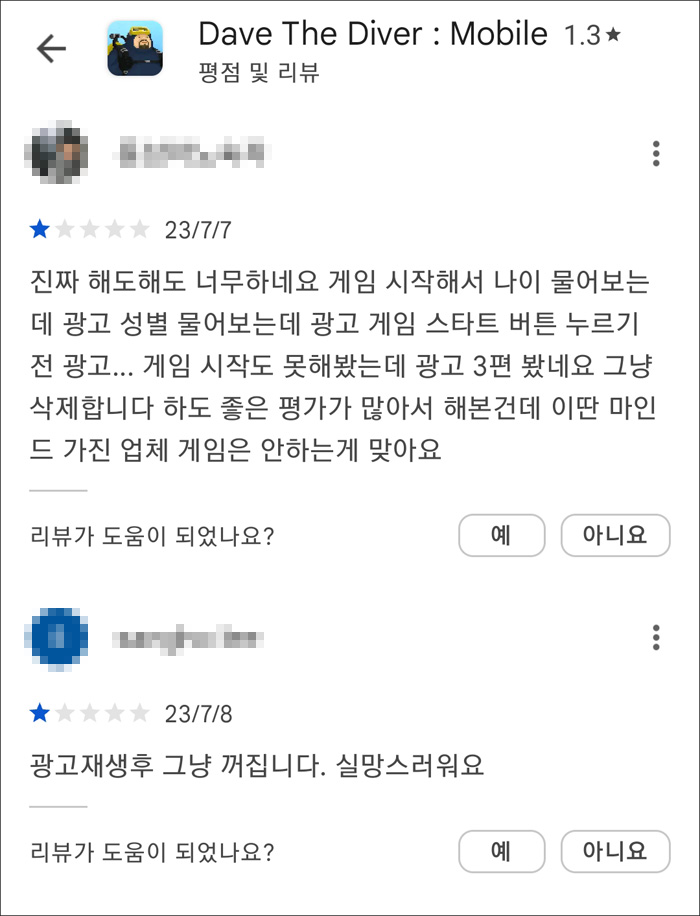This screenshot has height=916, width=700.
Task: Choose 아니요 under the 23/7/8 review
Action: click(615, 851)
